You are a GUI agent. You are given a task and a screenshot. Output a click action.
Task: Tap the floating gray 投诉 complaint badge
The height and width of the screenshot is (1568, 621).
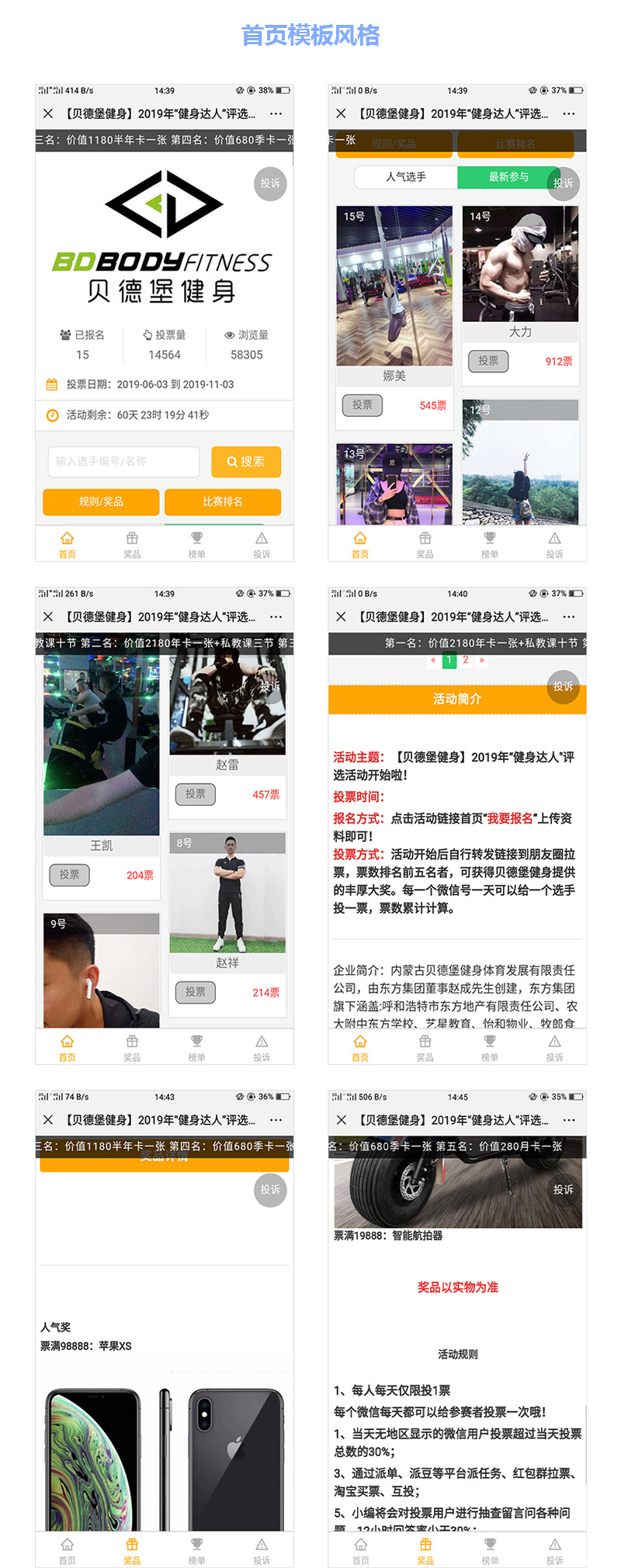(270, 184)
